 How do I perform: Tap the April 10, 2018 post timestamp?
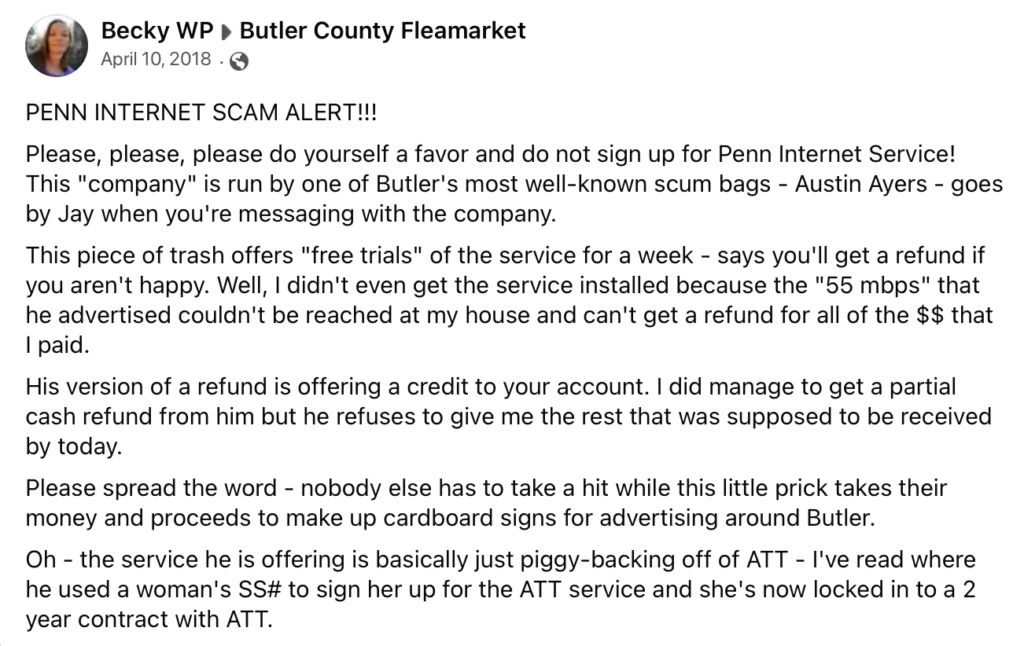pyautogui.click(x=155, y=59)
